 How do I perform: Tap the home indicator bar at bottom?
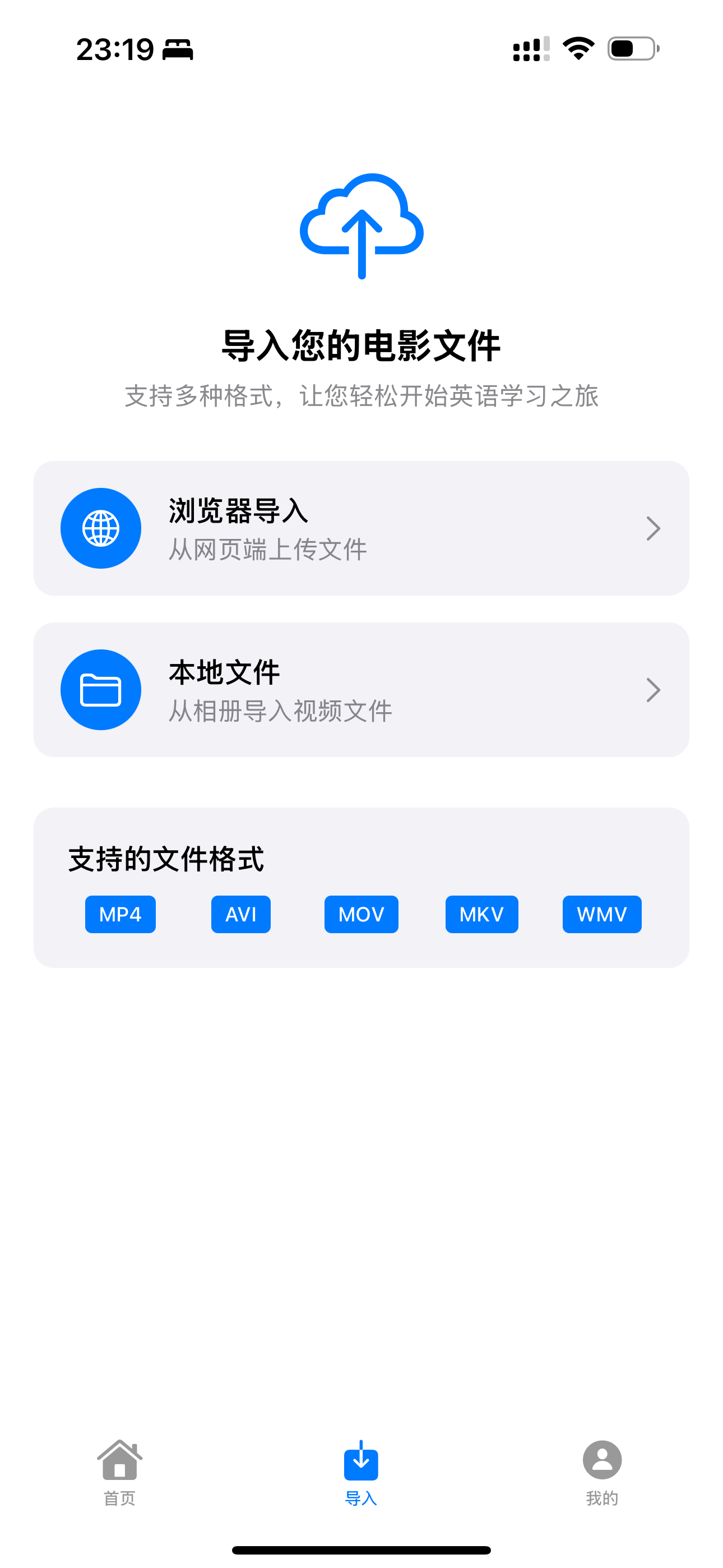coord(361,1548)
